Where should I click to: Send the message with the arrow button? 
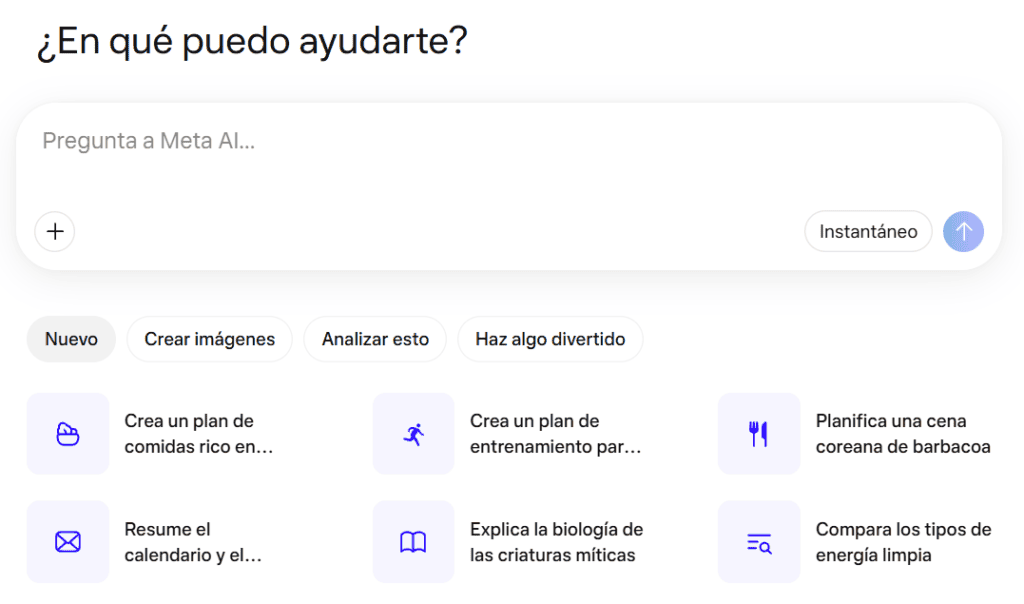coord(963,231)
